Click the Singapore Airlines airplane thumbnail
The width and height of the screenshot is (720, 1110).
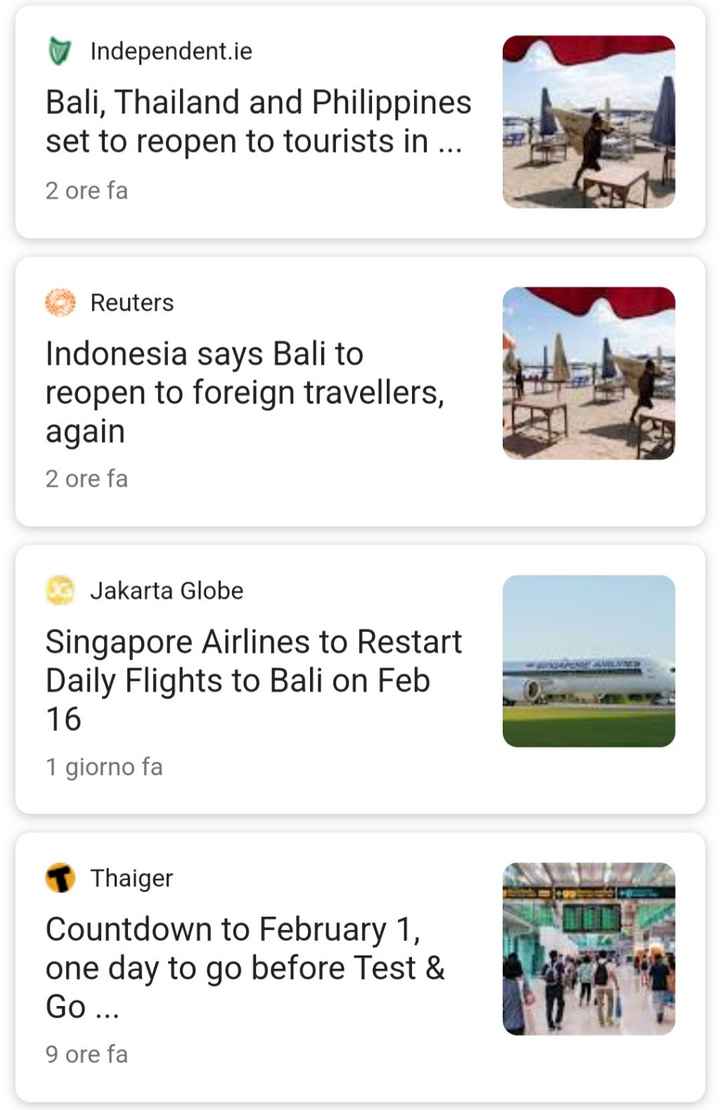point(588,661)
